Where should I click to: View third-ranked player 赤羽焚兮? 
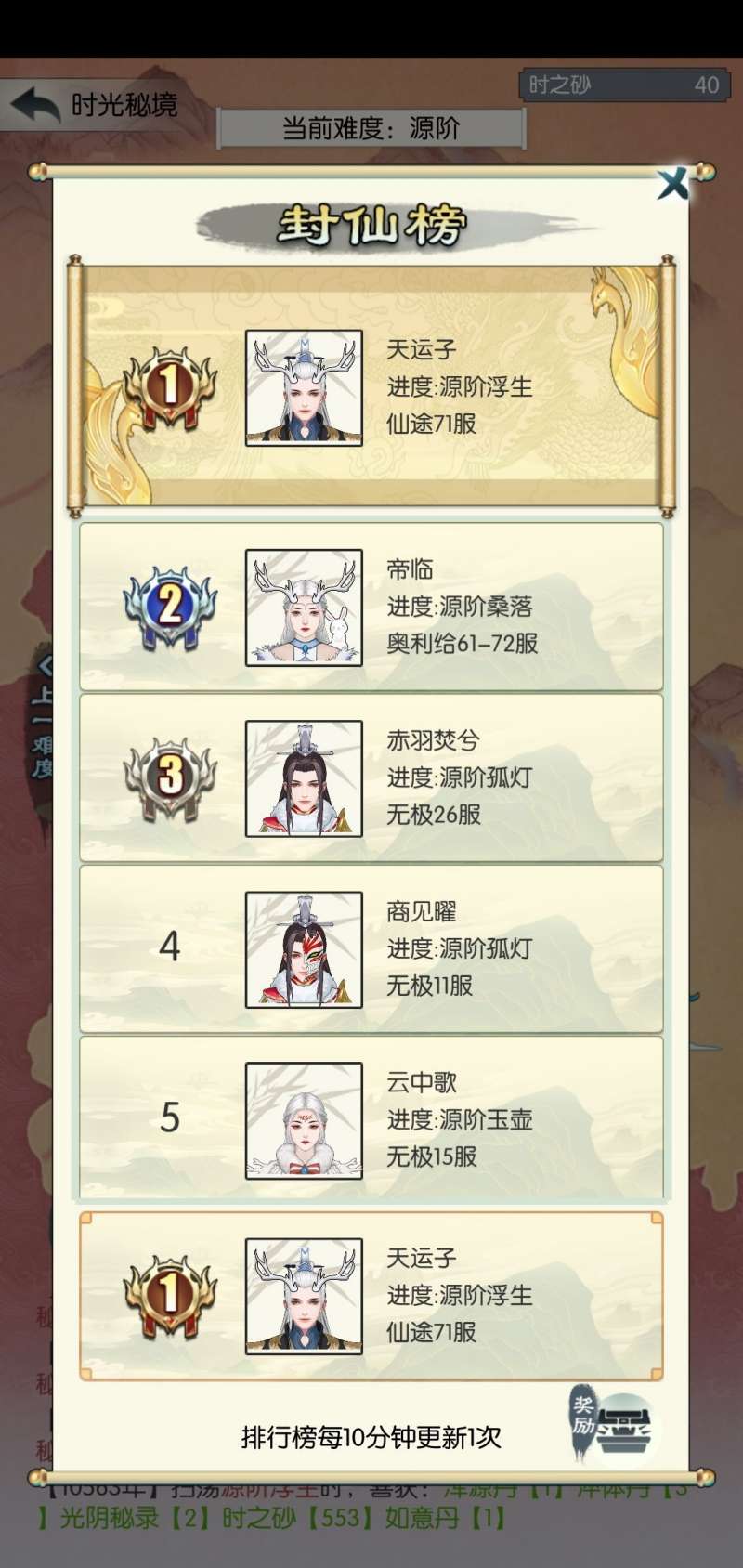371,777
